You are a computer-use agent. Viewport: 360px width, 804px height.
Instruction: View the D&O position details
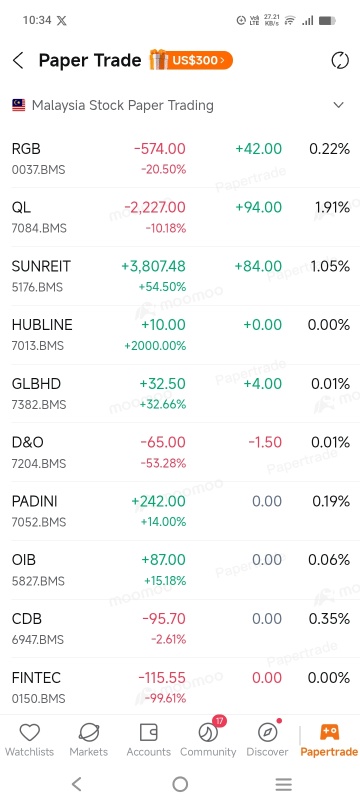[180, 452]
